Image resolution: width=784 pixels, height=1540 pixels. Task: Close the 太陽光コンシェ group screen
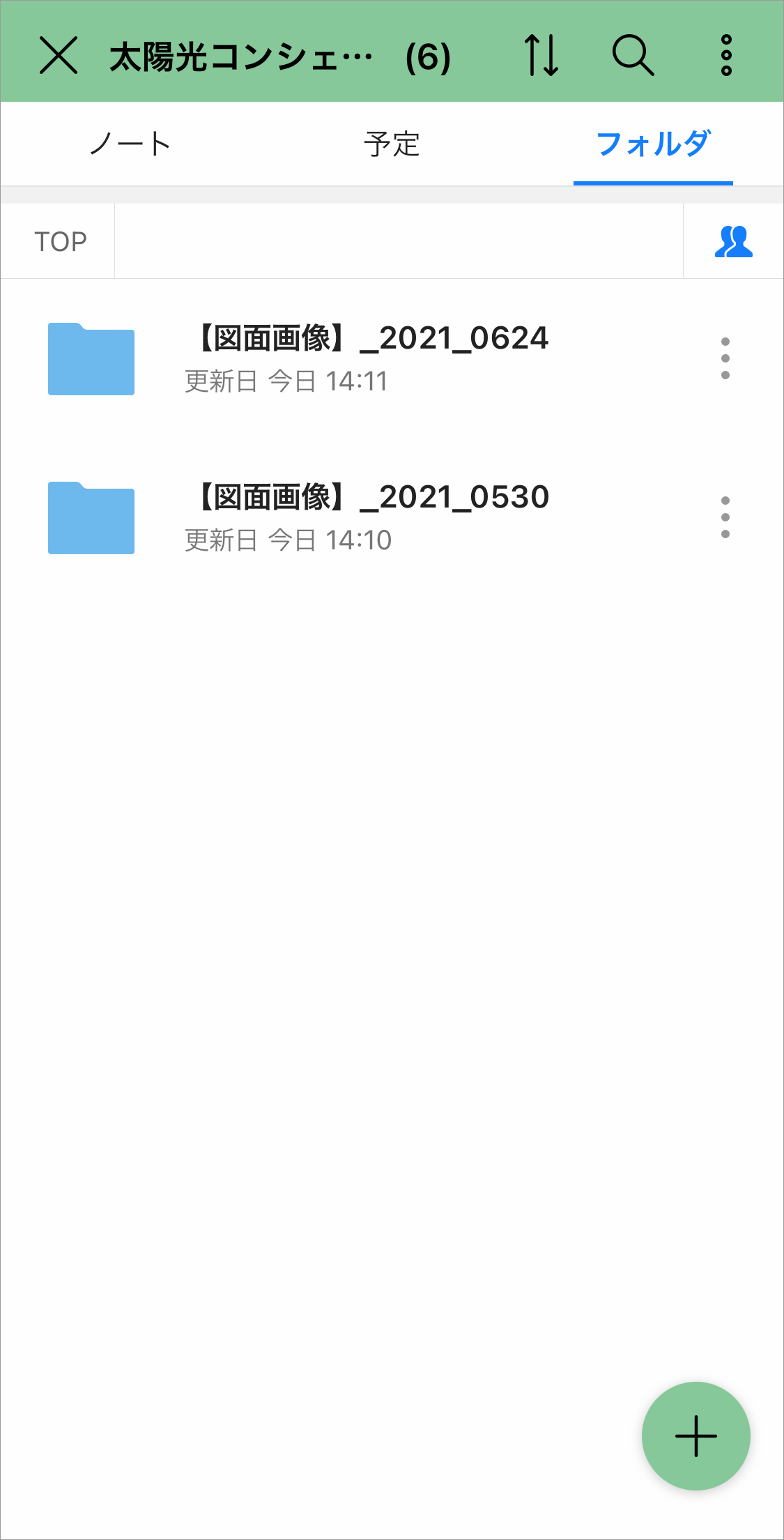tap(59, 56)
